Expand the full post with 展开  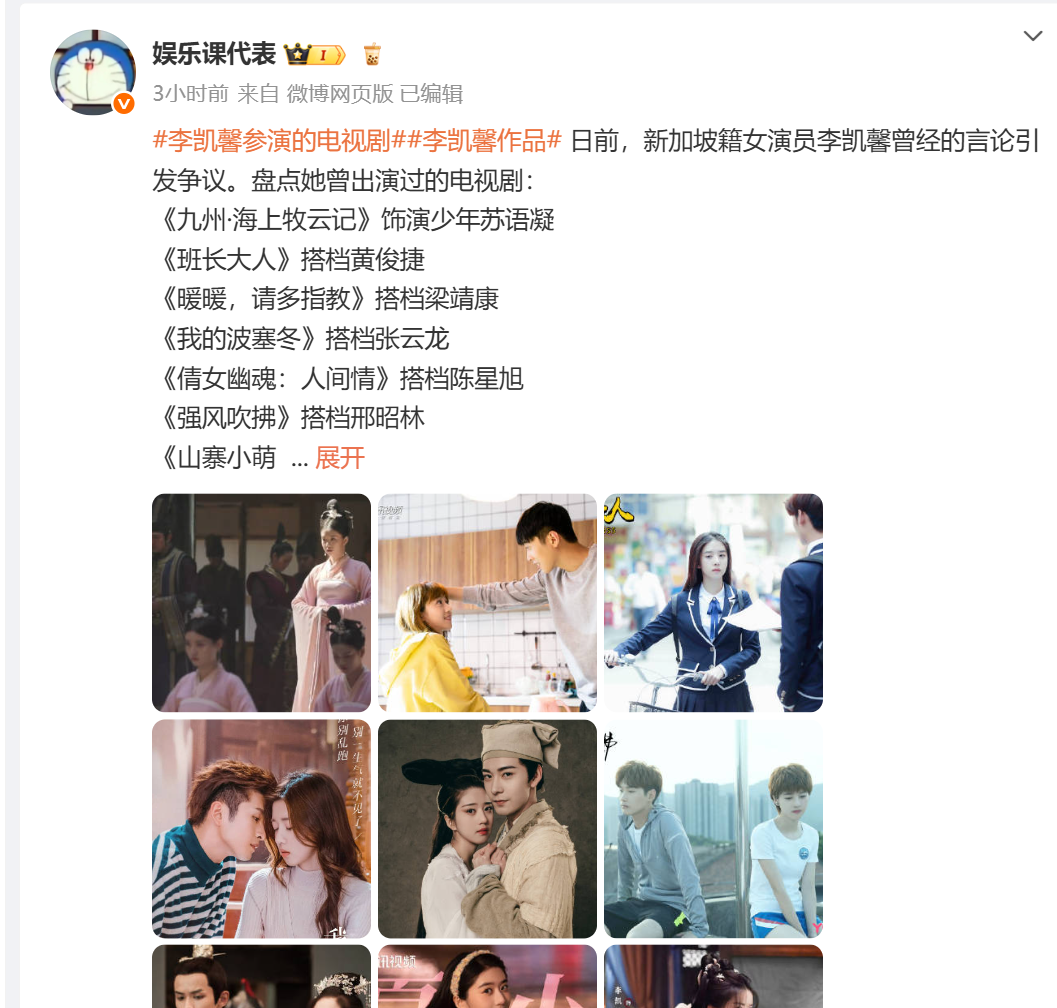point(340,458)
